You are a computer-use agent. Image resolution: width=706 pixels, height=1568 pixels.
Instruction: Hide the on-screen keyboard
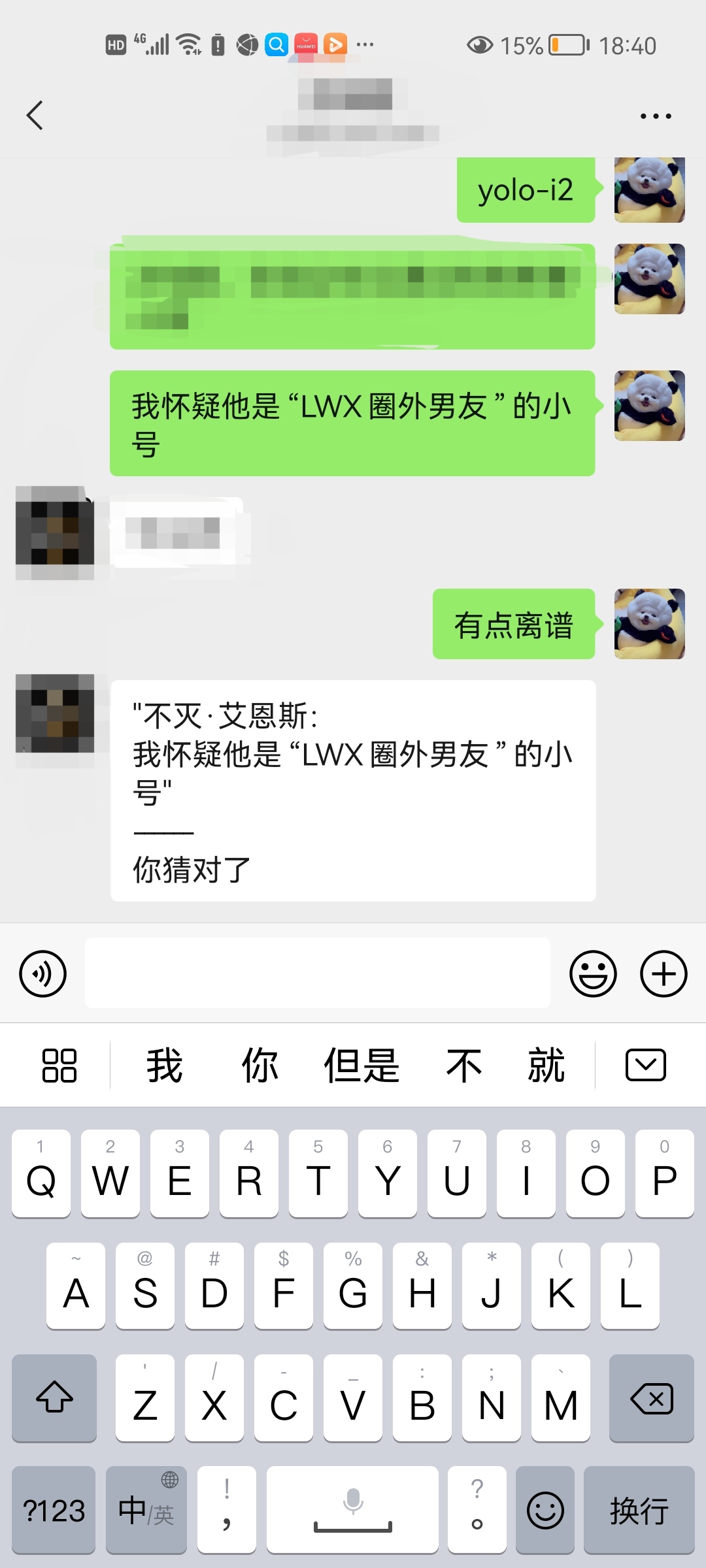pyautogui.click(x=645, y=1066)
